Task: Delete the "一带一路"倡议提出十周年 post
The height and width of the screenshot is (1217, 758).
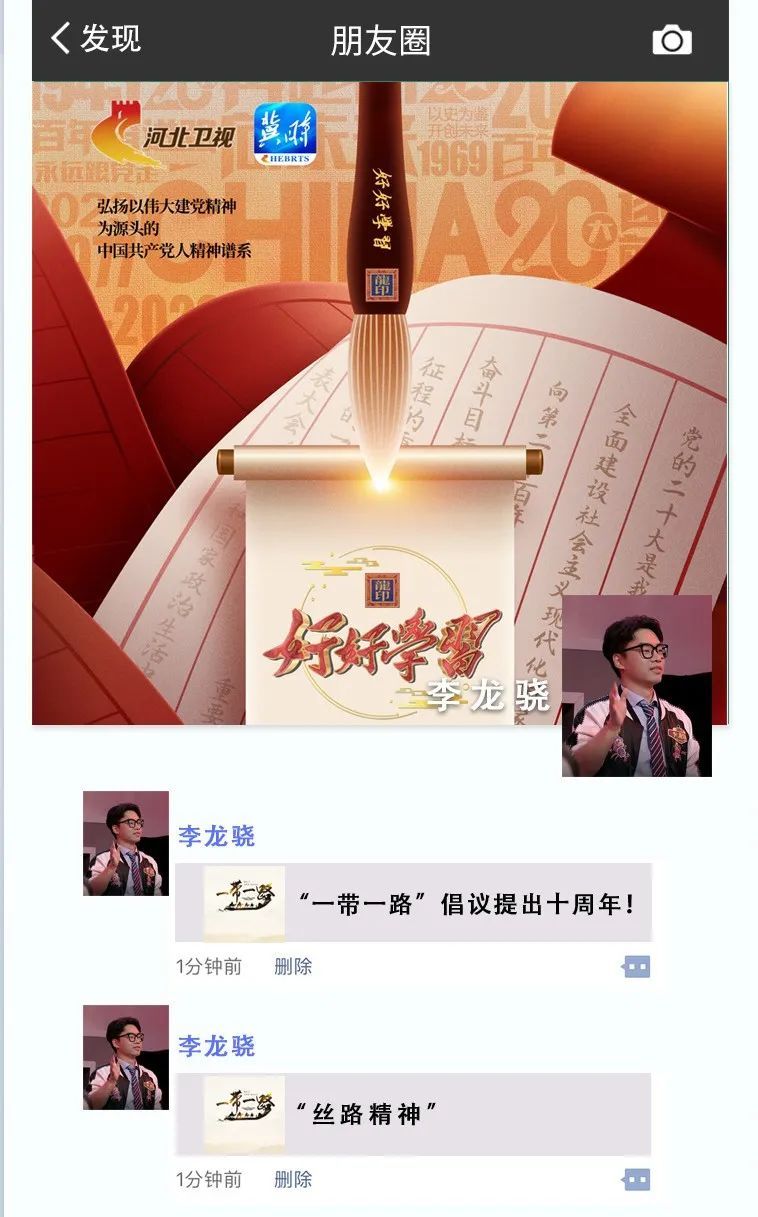Action: 293,966
